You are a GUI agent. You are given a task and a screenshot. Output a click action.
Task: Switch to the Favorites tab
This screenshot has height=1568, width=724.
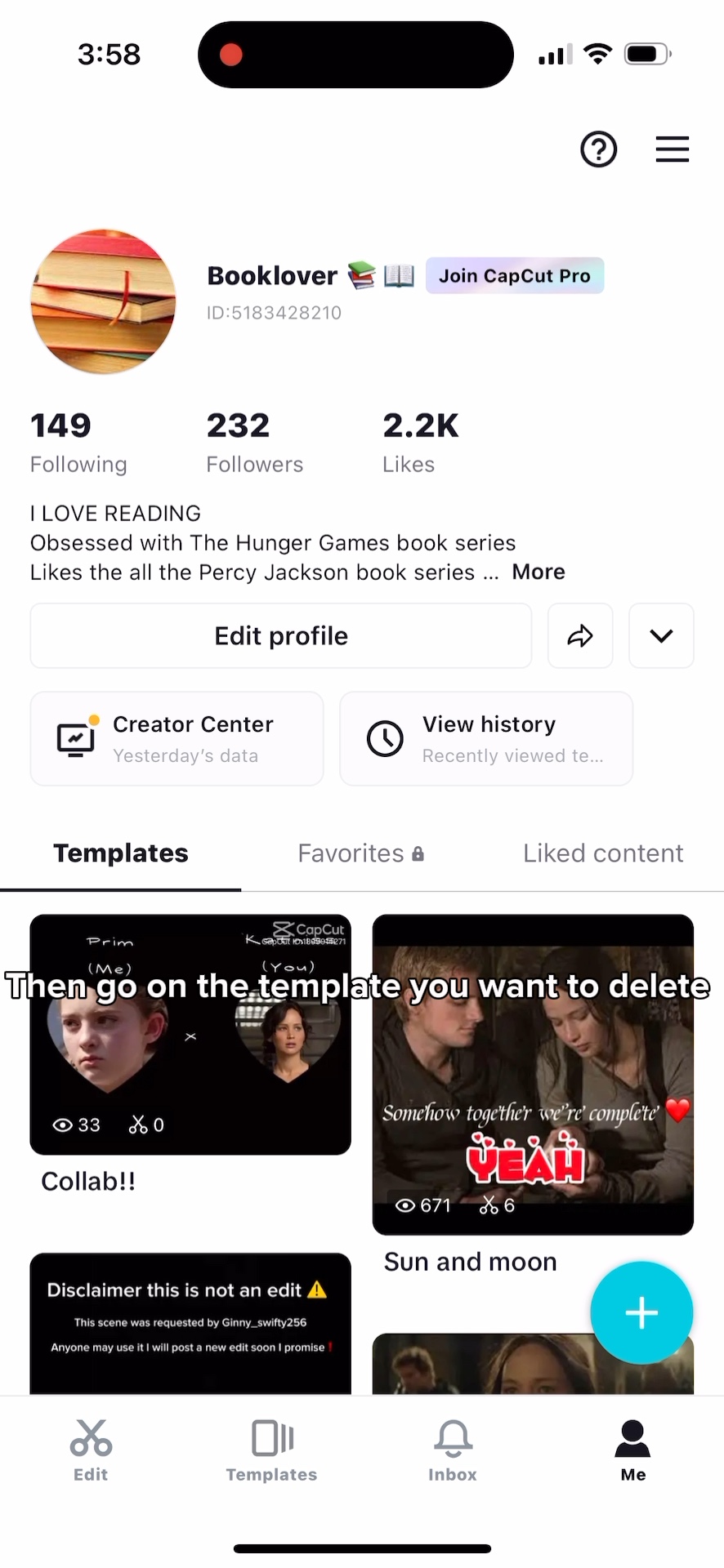[360, 853]
